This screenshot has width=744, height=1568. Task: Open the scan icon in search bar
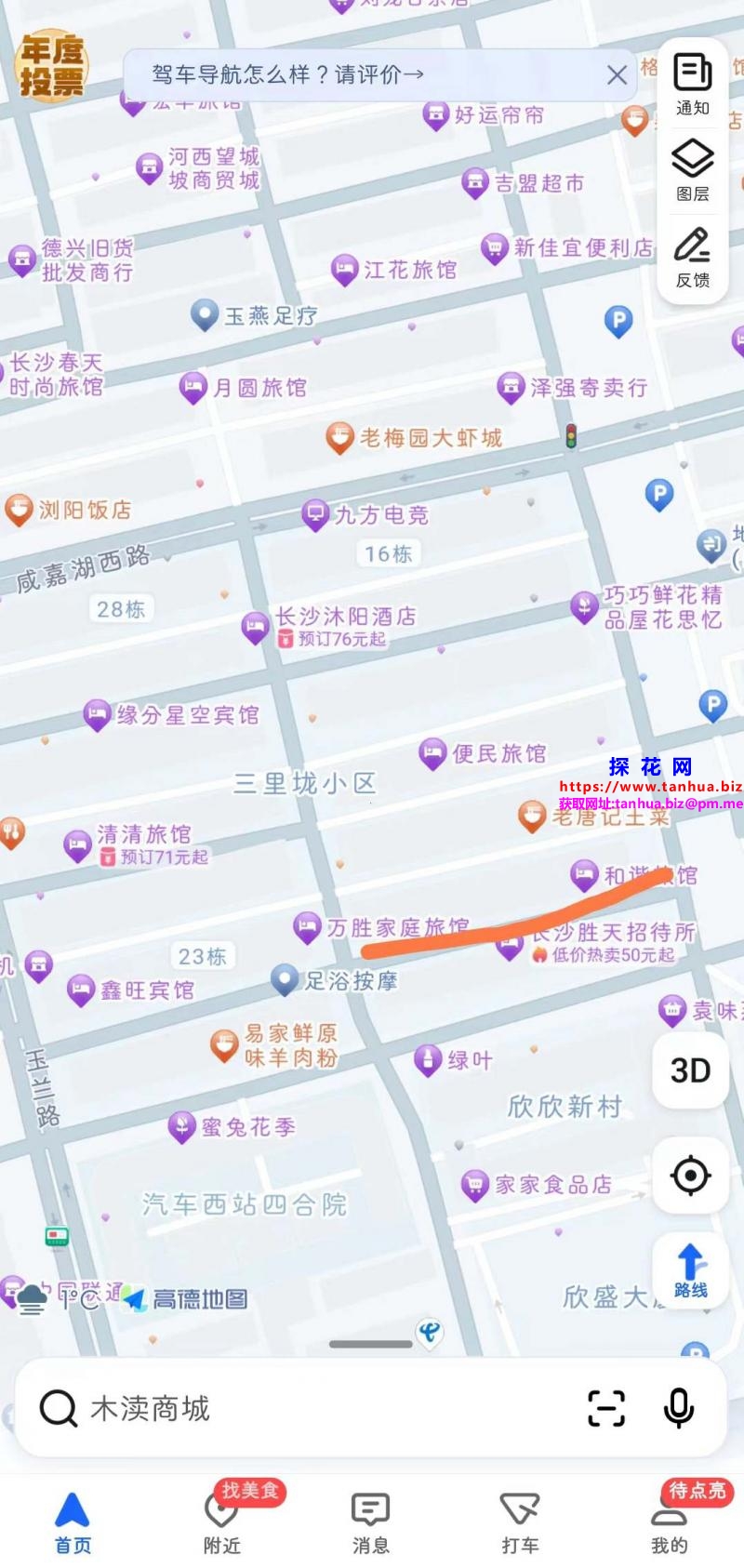[606, 1408]
